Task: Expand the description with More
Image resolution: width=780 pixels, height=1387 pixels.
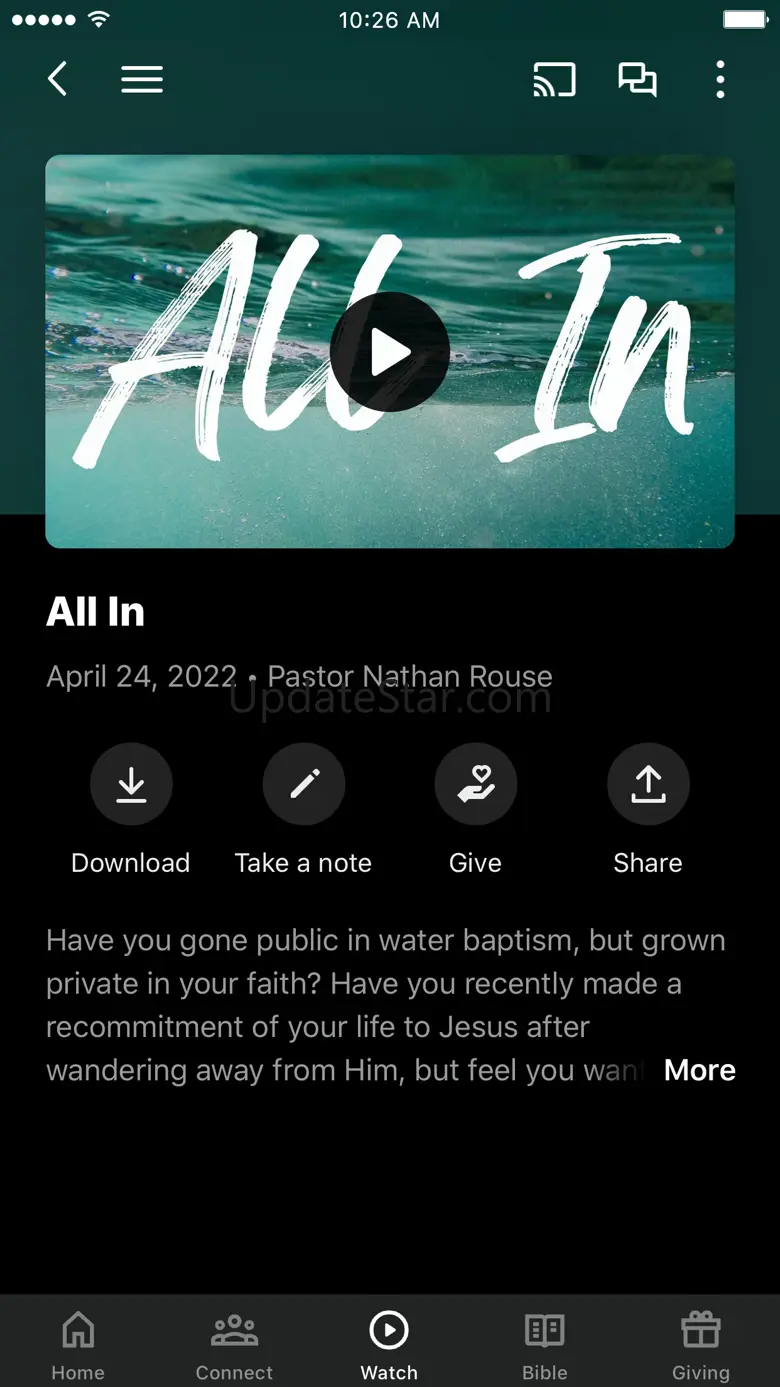Action: [x=699, y=1070]
